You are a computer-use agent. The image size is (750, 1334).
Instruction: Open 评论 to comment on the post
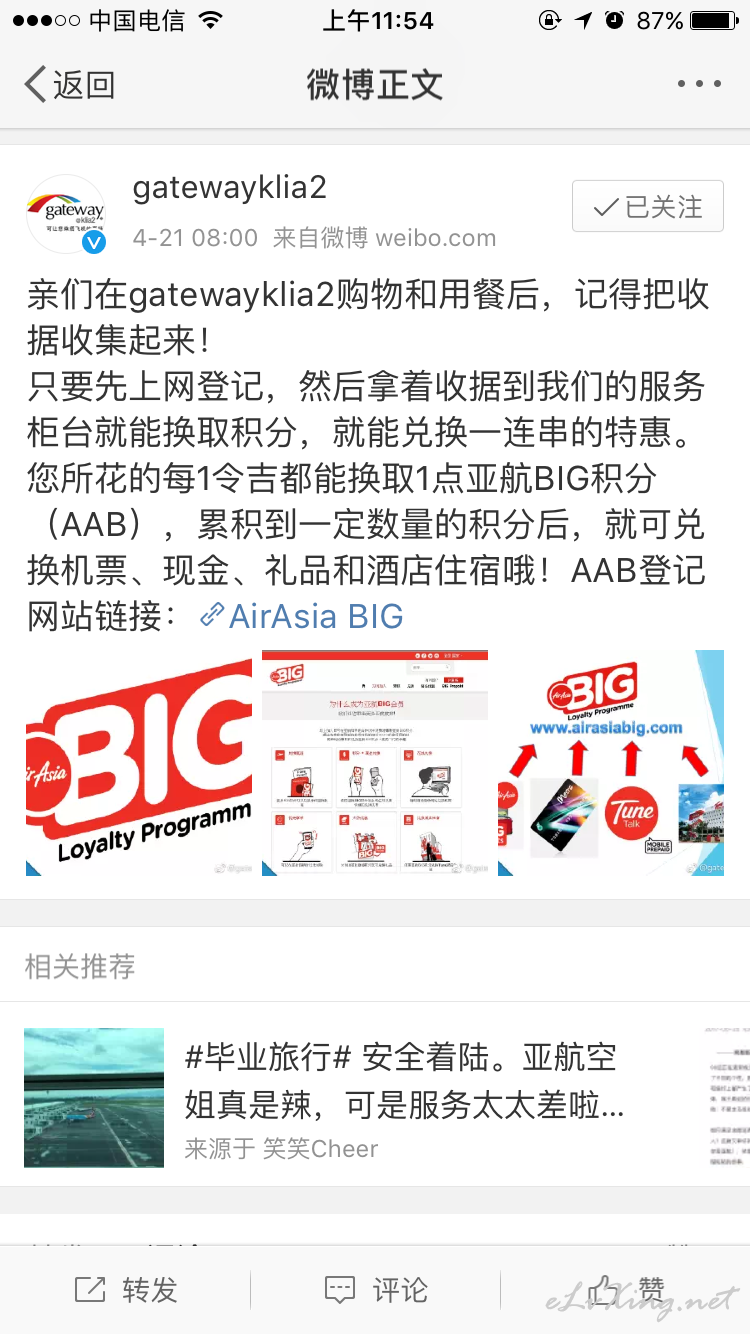376,1290
